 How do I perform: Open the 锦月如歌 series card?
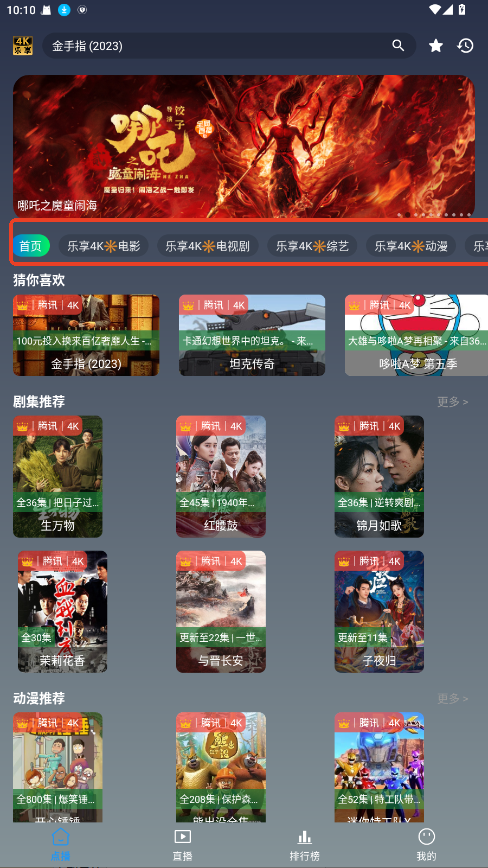(379, 477)
